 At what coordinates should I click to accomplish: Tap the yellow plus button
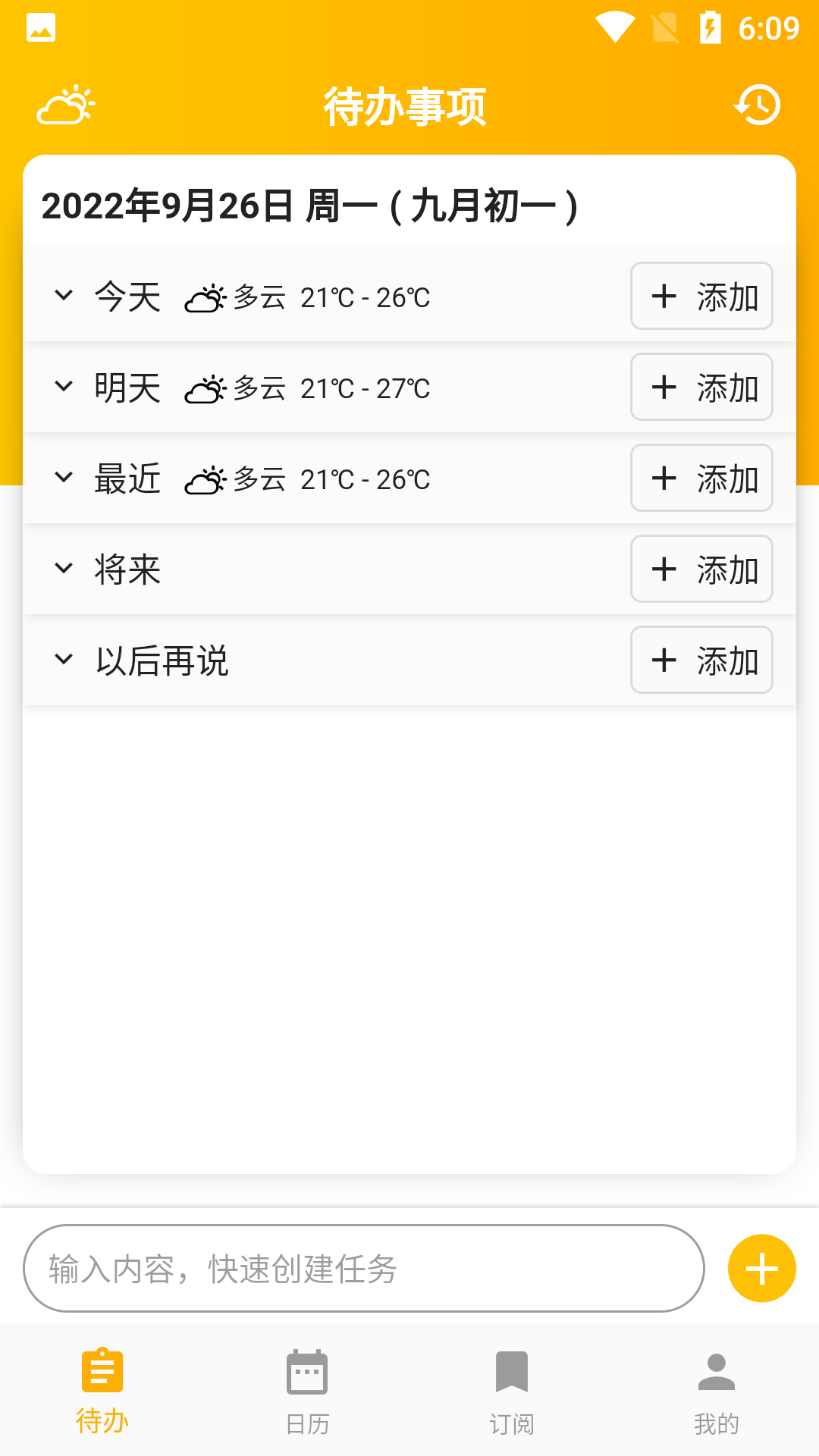coord(761,1268)
